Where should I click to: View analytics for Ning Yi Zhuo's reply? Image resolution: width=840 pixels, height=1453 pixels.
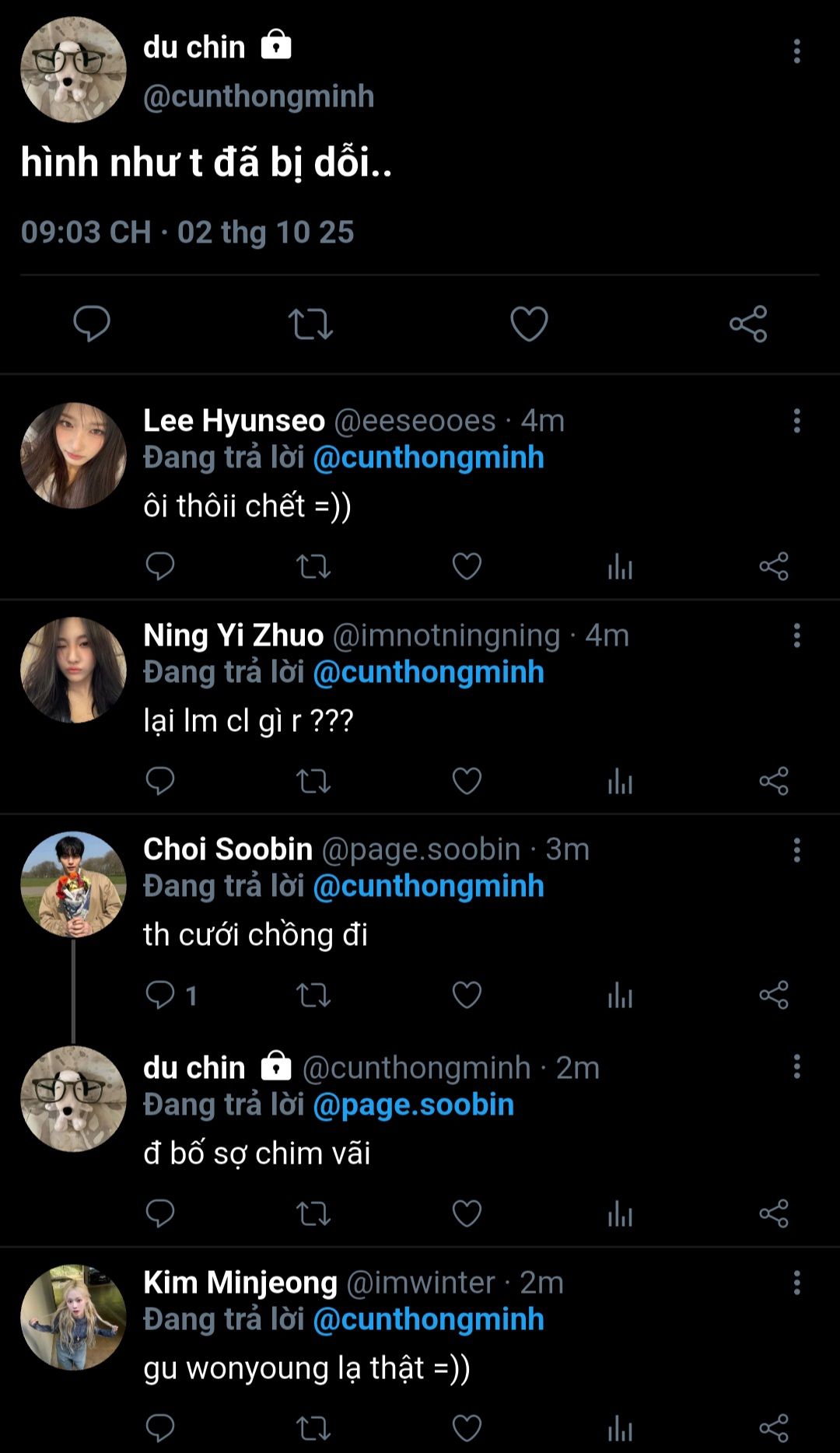pyautogui.click(x=620, y=781)
